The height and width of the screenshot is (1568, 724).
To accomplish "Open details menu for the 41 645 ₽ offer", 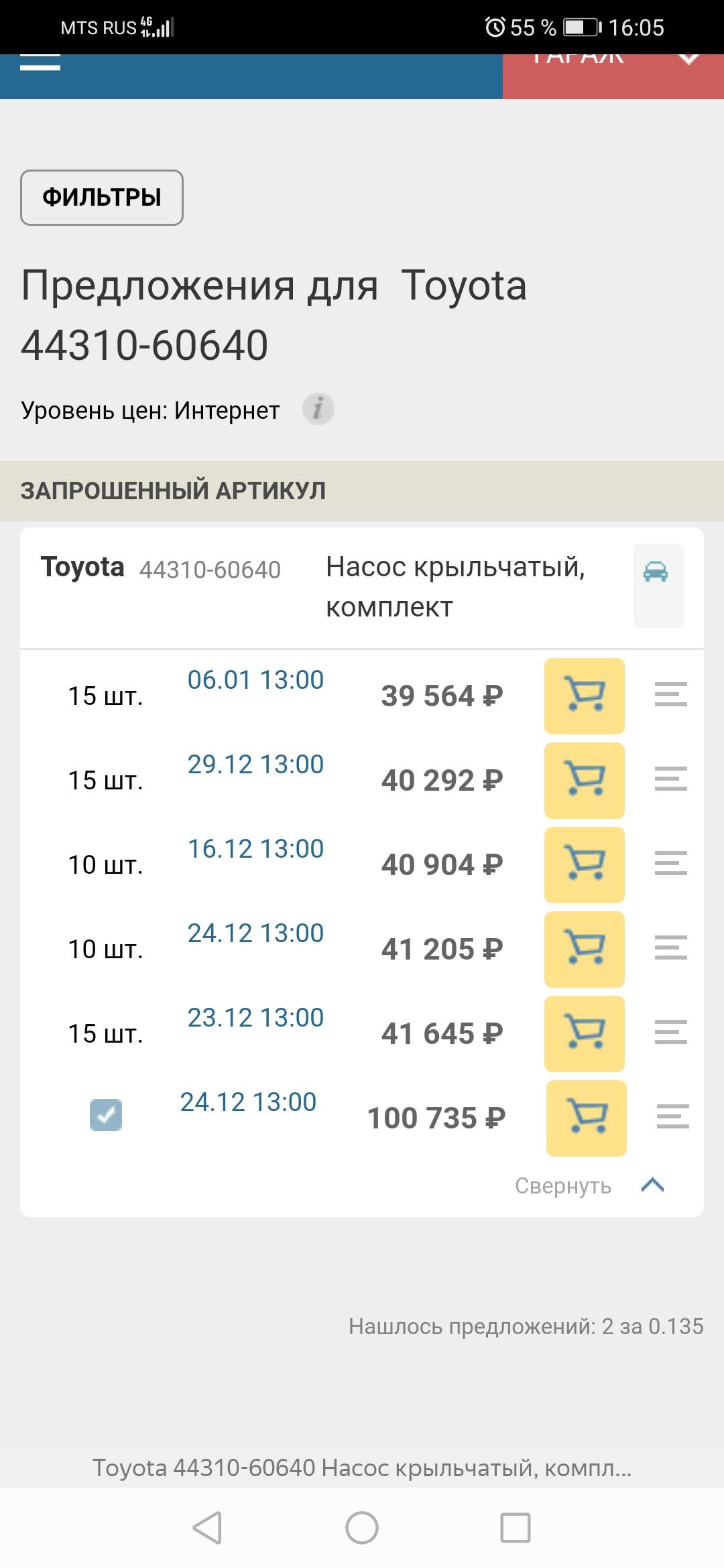I will (x=671, y=1032).
